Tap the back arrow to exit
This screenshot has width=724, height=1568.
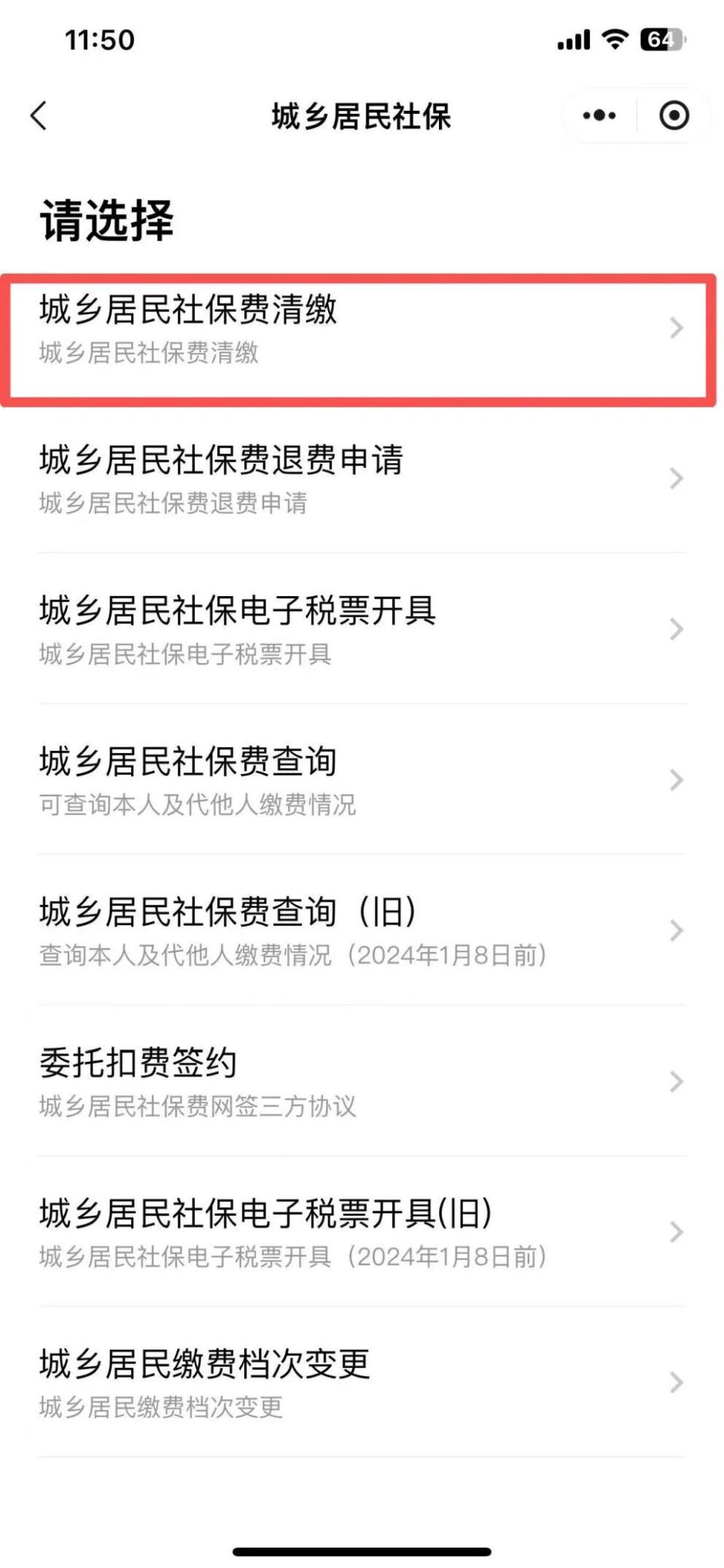click(x=39, y=115)
